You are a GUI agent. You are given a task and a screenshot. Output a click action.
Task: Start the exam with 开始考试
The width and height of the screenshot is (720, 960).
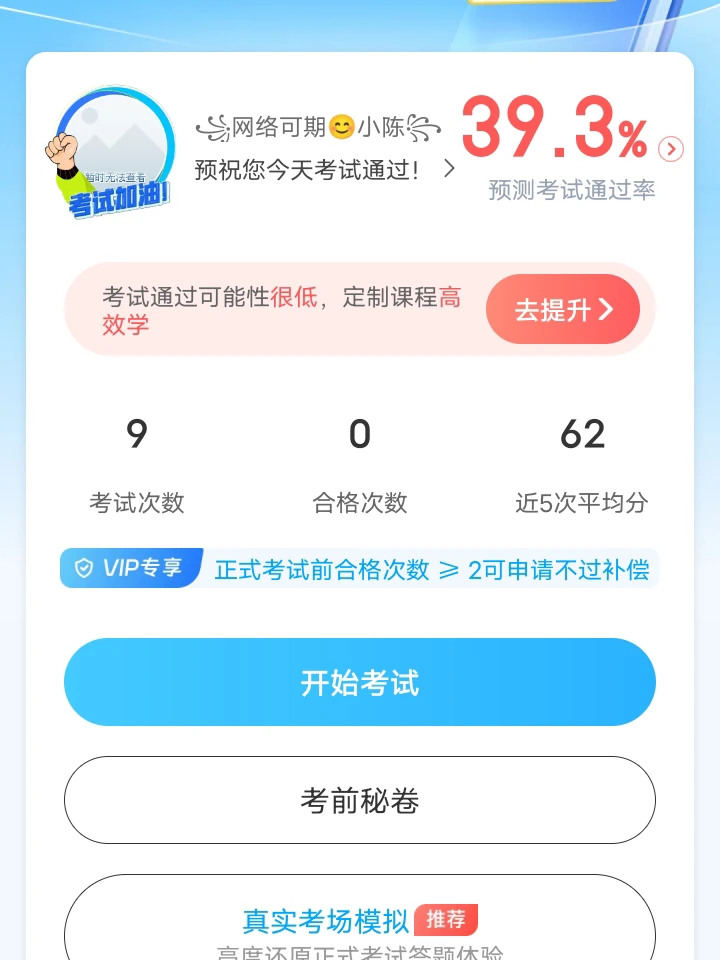tap(360, 682)
